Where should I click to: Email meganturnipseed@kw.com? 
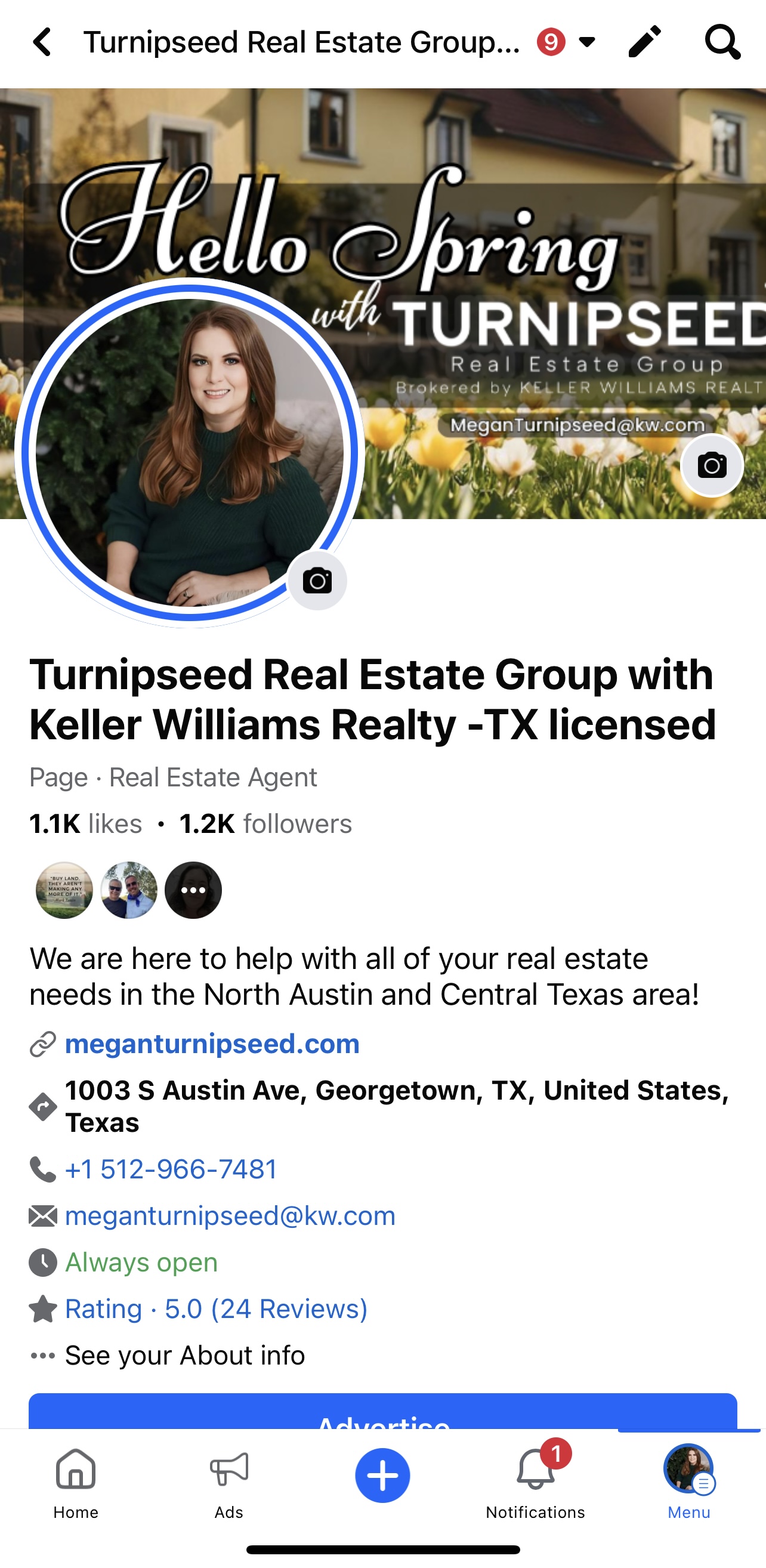pos(230,1216)
